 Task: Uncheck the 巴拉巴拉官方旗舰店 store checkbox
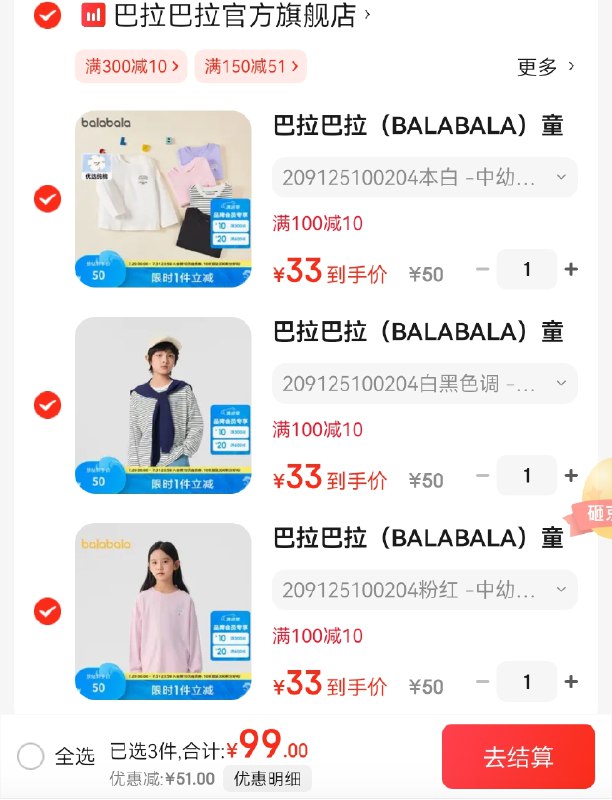pos(47,16)
